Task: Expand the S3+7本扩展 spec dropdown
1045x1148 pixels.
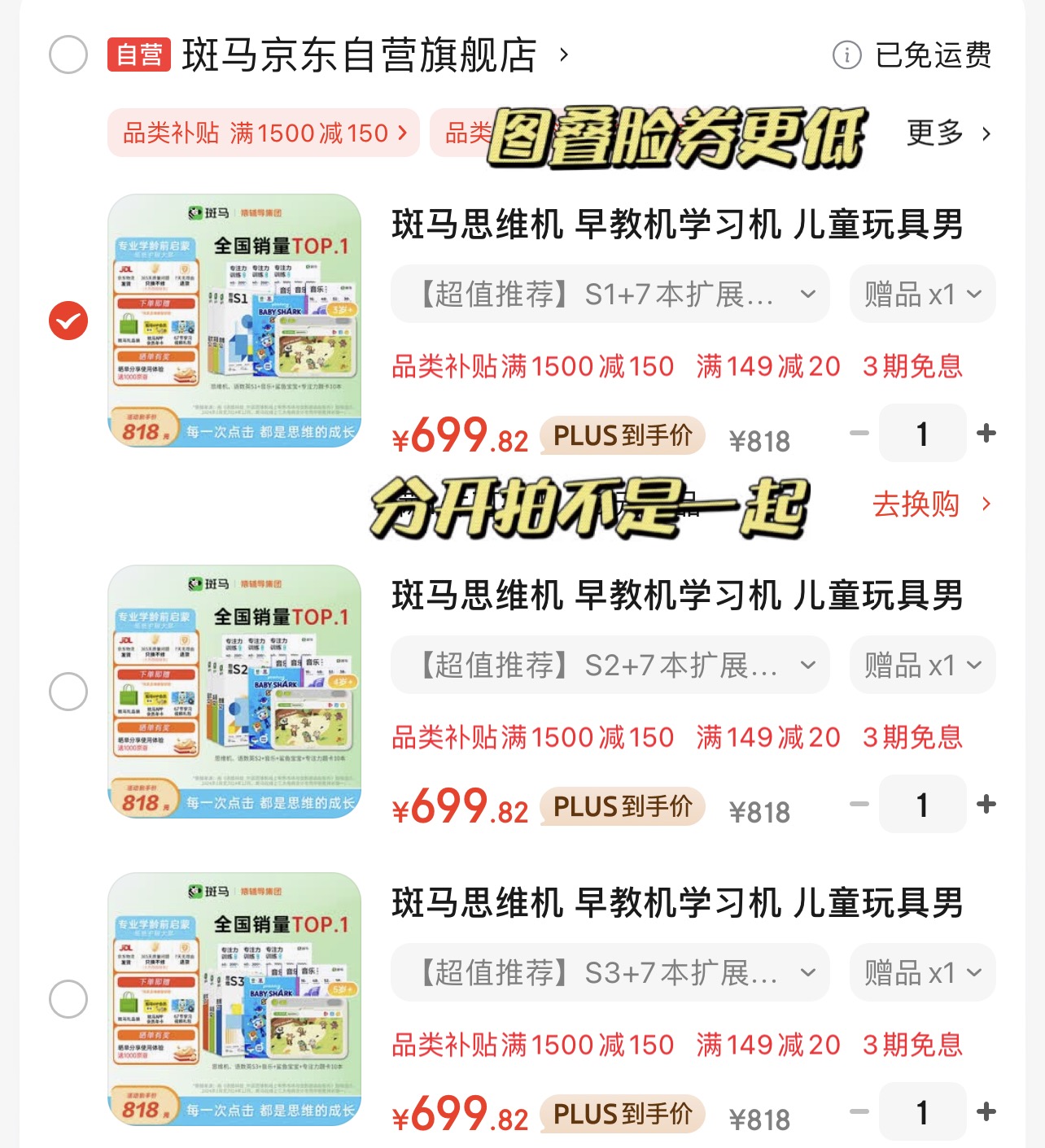Action: pyautogui.click(x=610, y=972)
